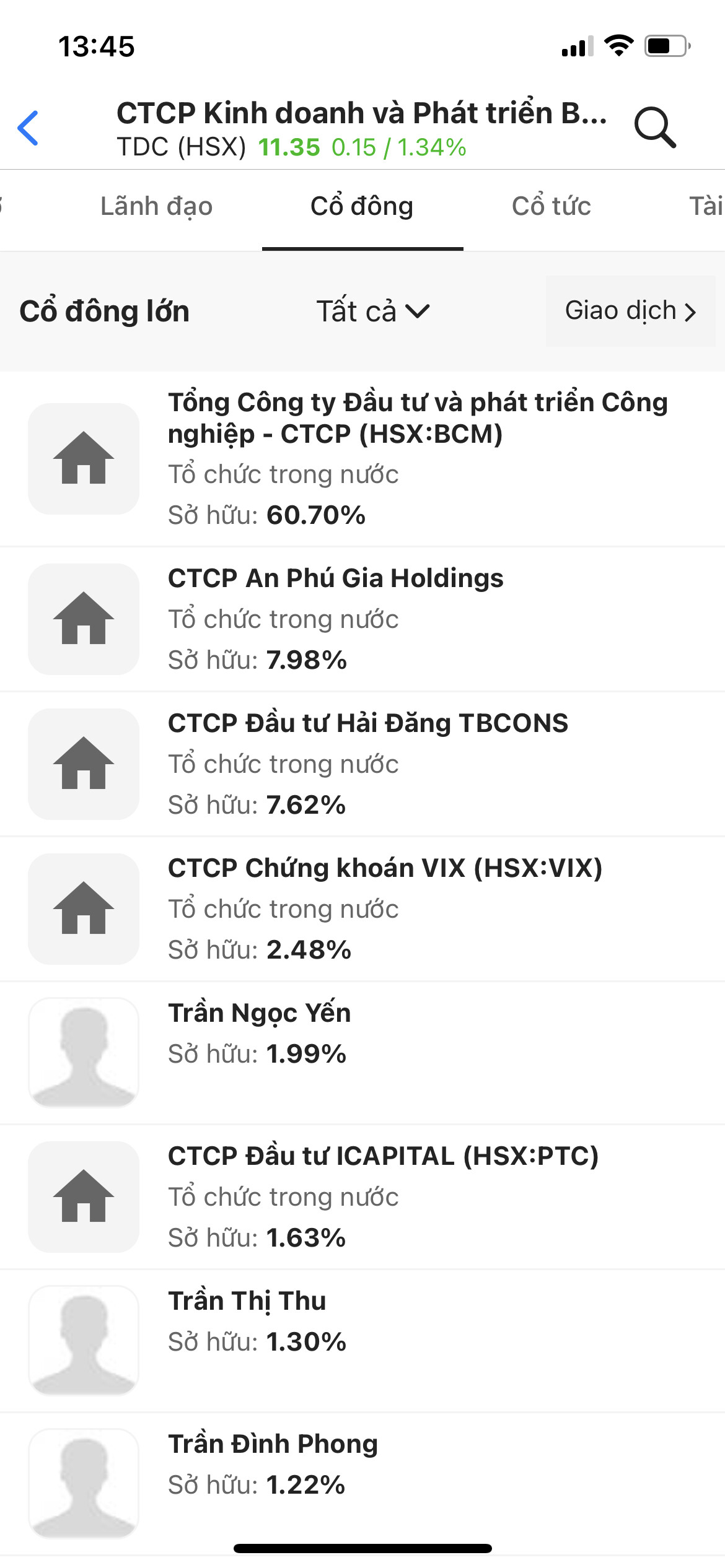Go back using the blue arrow
The height and width of the screenshot is (1568, 725).
(x=29, y=128)
